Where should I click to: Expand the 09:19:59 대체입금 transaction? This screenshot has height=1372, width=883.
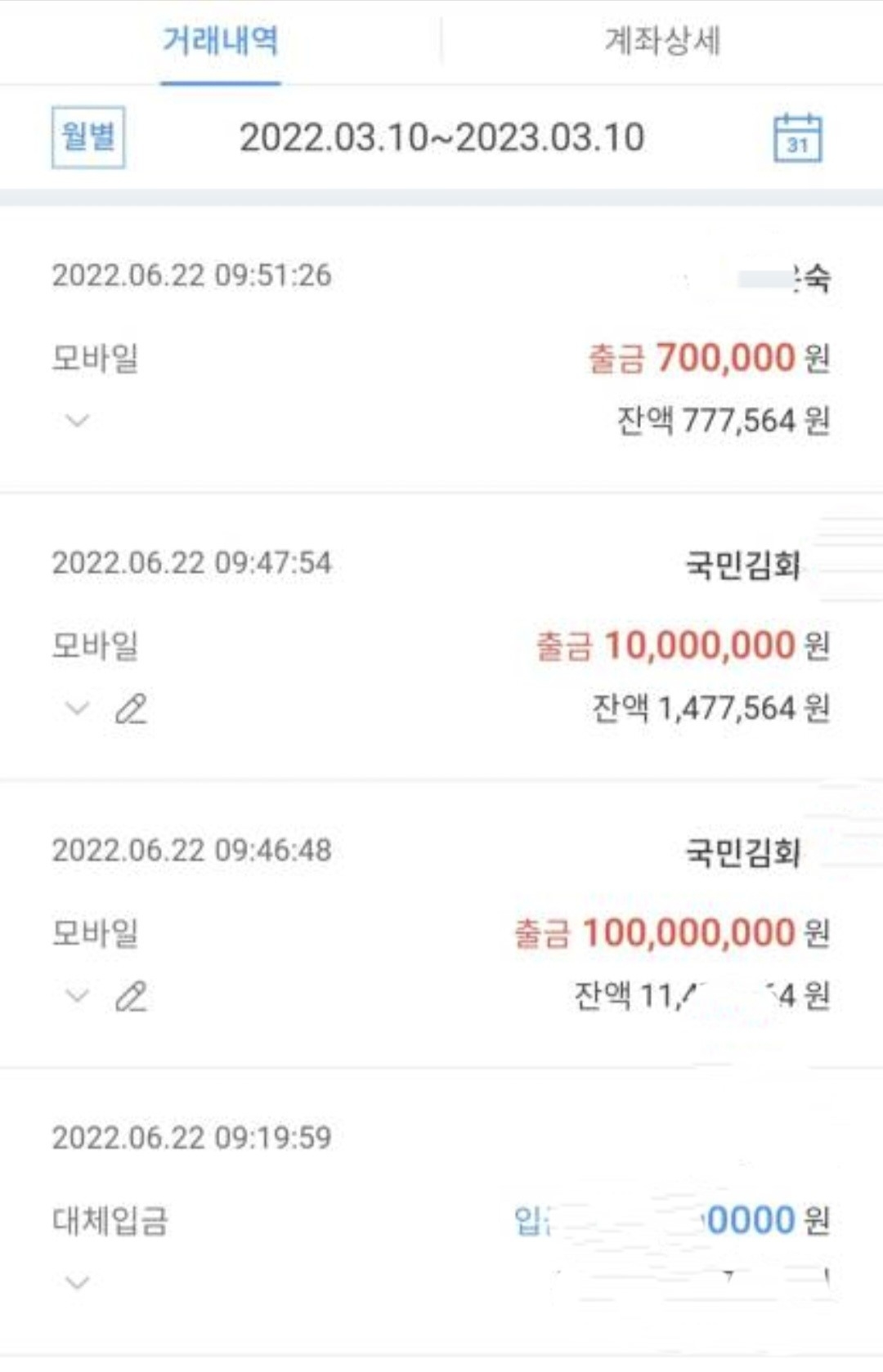pos(77,1283)
